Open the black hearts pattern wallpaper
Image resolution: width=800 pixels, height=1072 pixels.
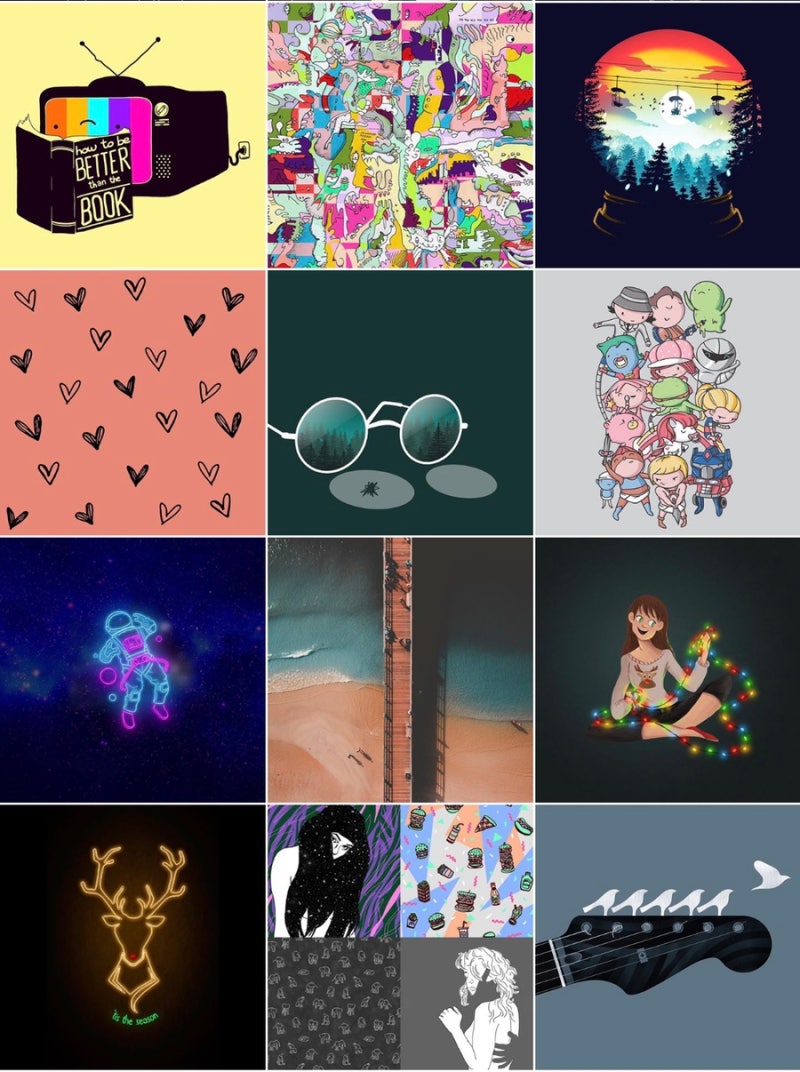[132, 402]
